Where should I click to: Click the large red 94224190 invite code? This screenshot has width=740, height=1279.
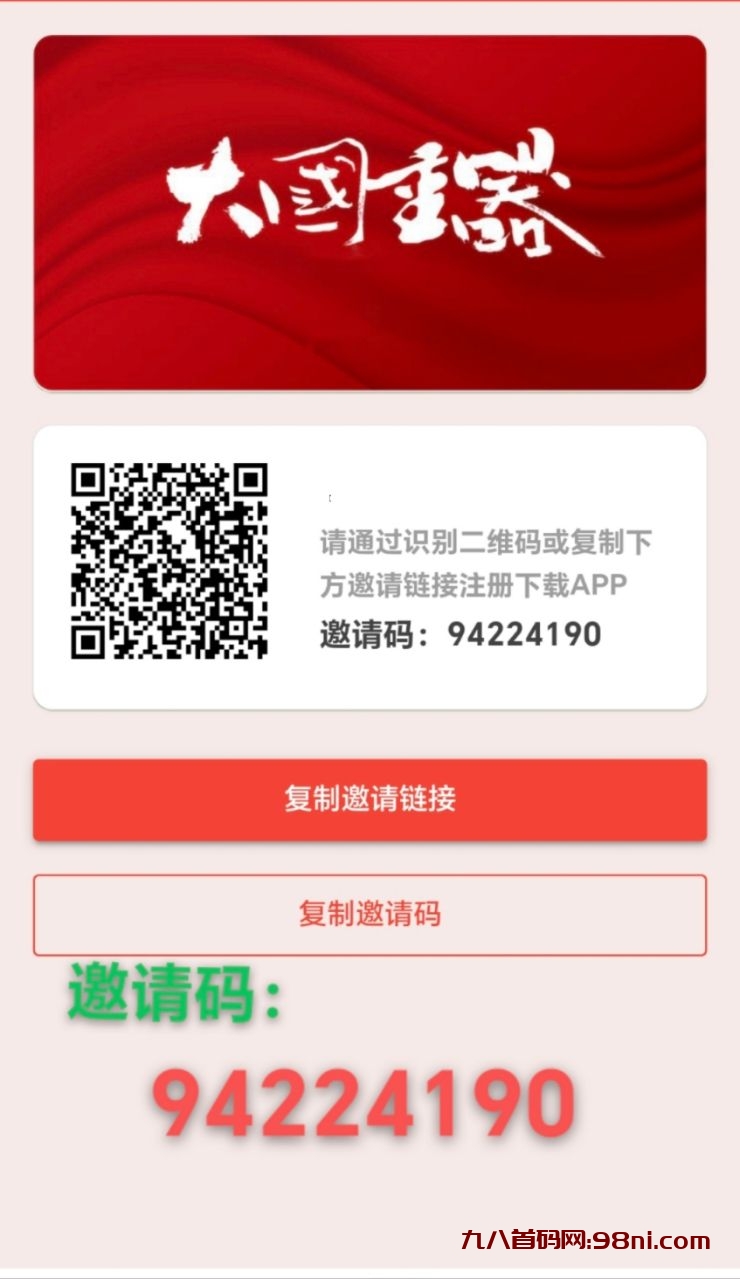pyautogui.click(x=370, y=1105)
